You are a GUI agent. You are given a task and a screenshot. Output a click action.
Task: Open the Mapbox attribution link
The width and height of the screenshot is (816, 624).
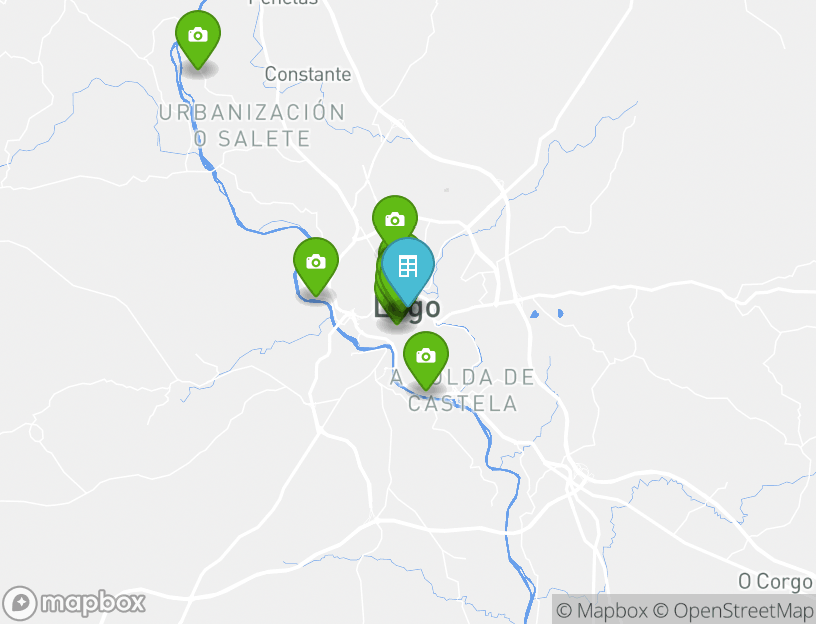(x=602, y=610)
